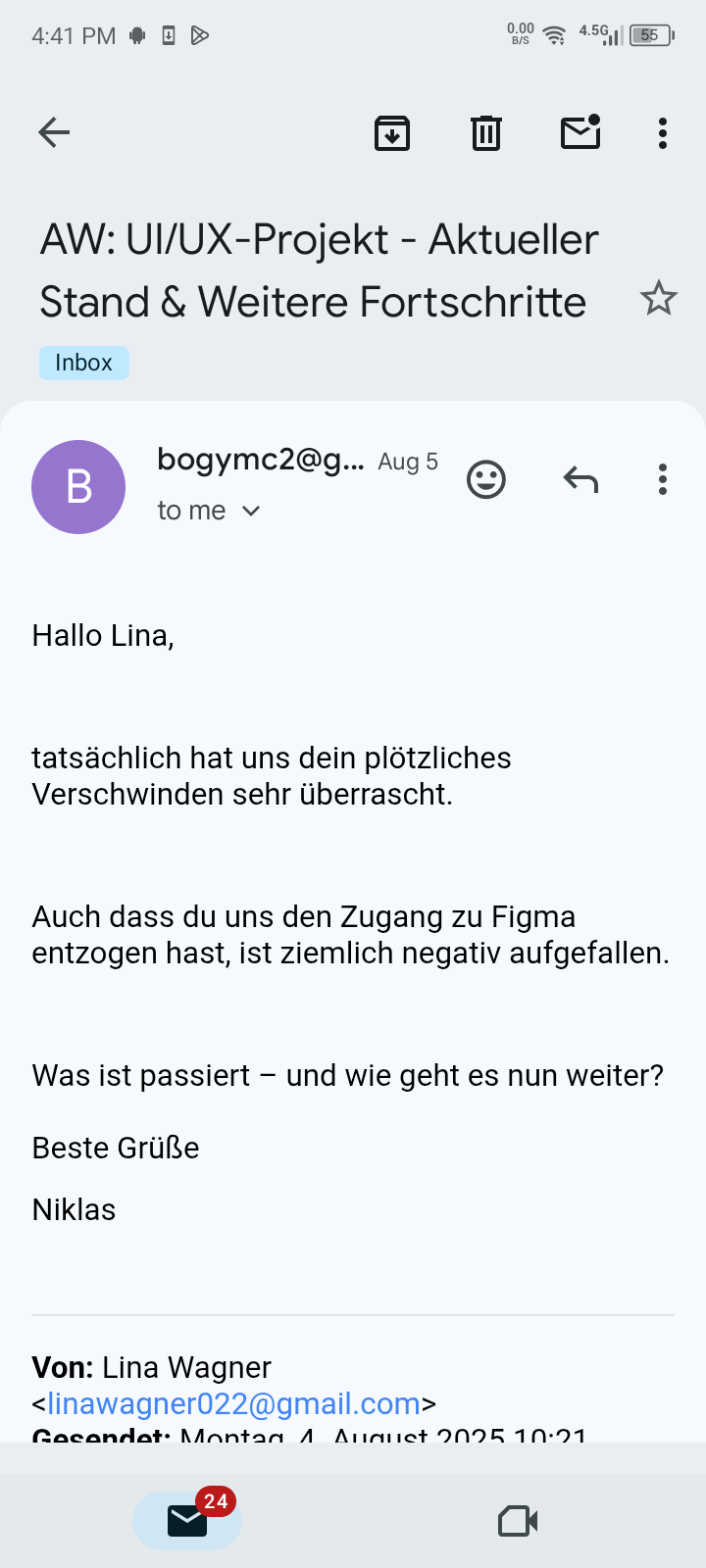Switch to the Meet video tab
The image size is (706, 1568).
click(518, 1520)
